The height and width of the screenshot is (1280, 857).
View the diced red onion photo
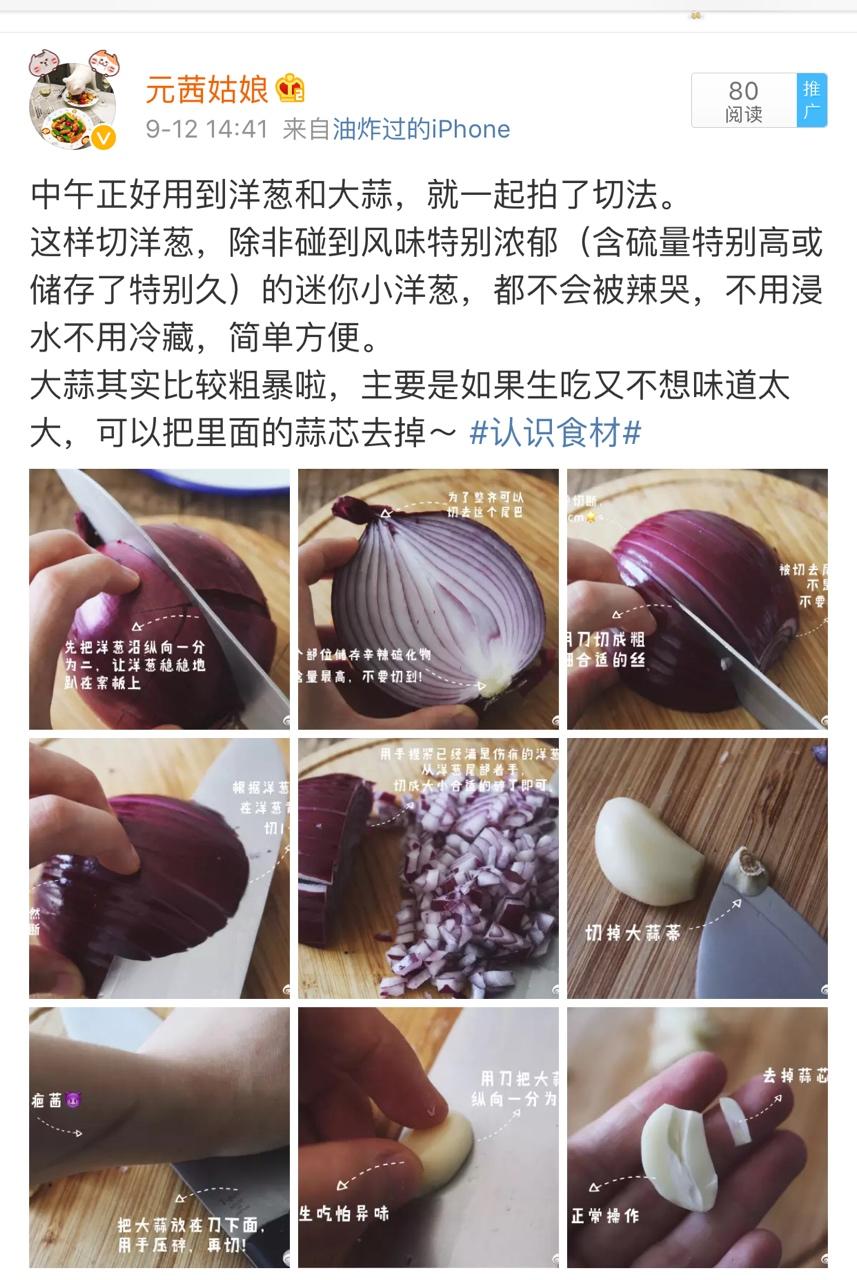[x=428, y=868]
